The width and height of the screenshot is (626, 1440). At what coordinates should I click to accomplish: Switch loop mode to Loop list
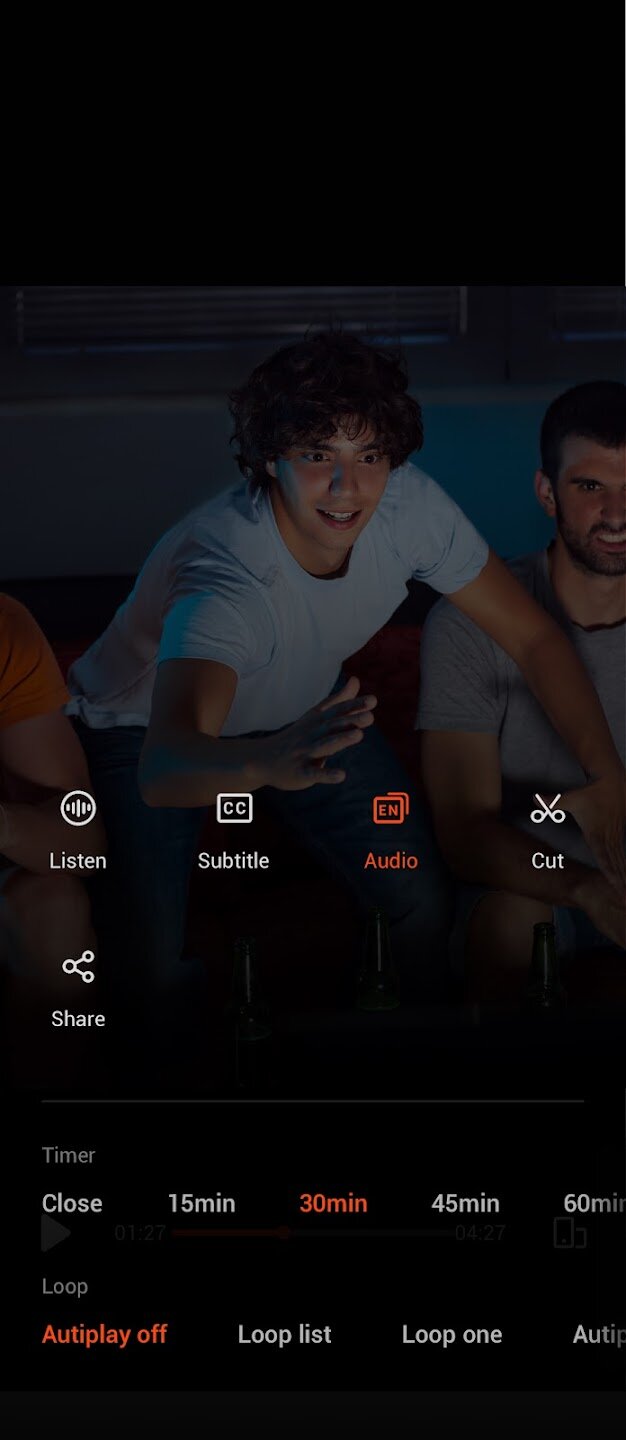coord(284,1334)
